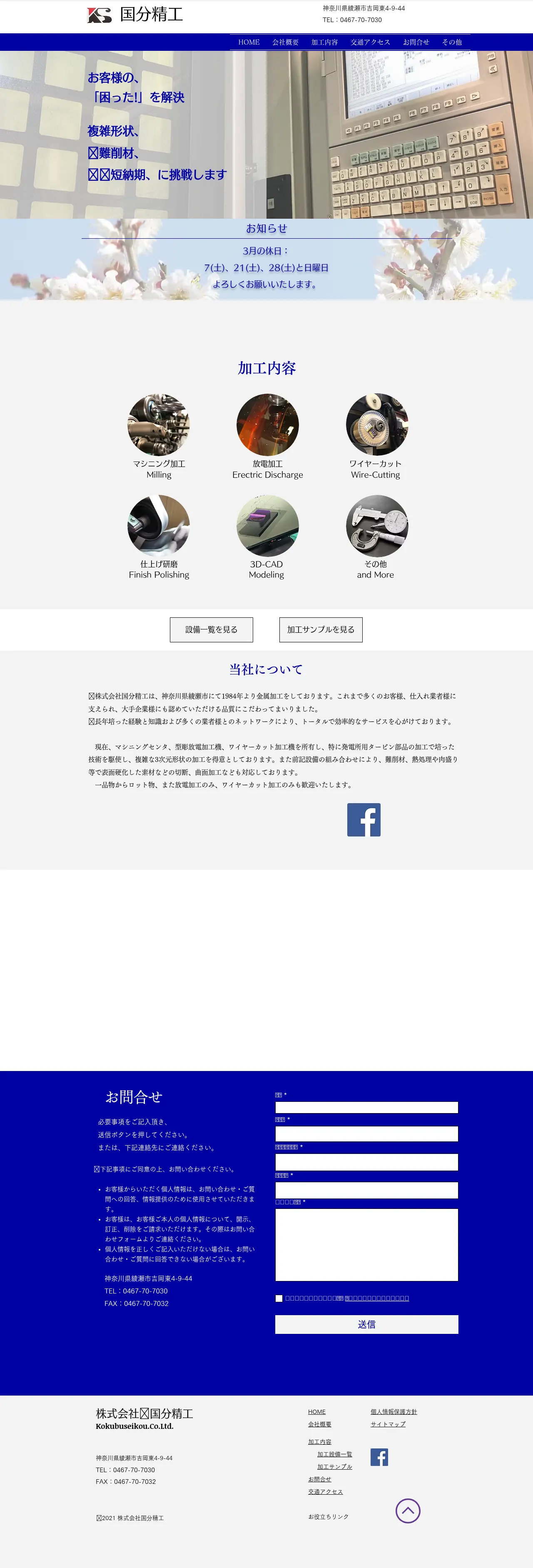Open the HOME nav item

tap(249, 42)
